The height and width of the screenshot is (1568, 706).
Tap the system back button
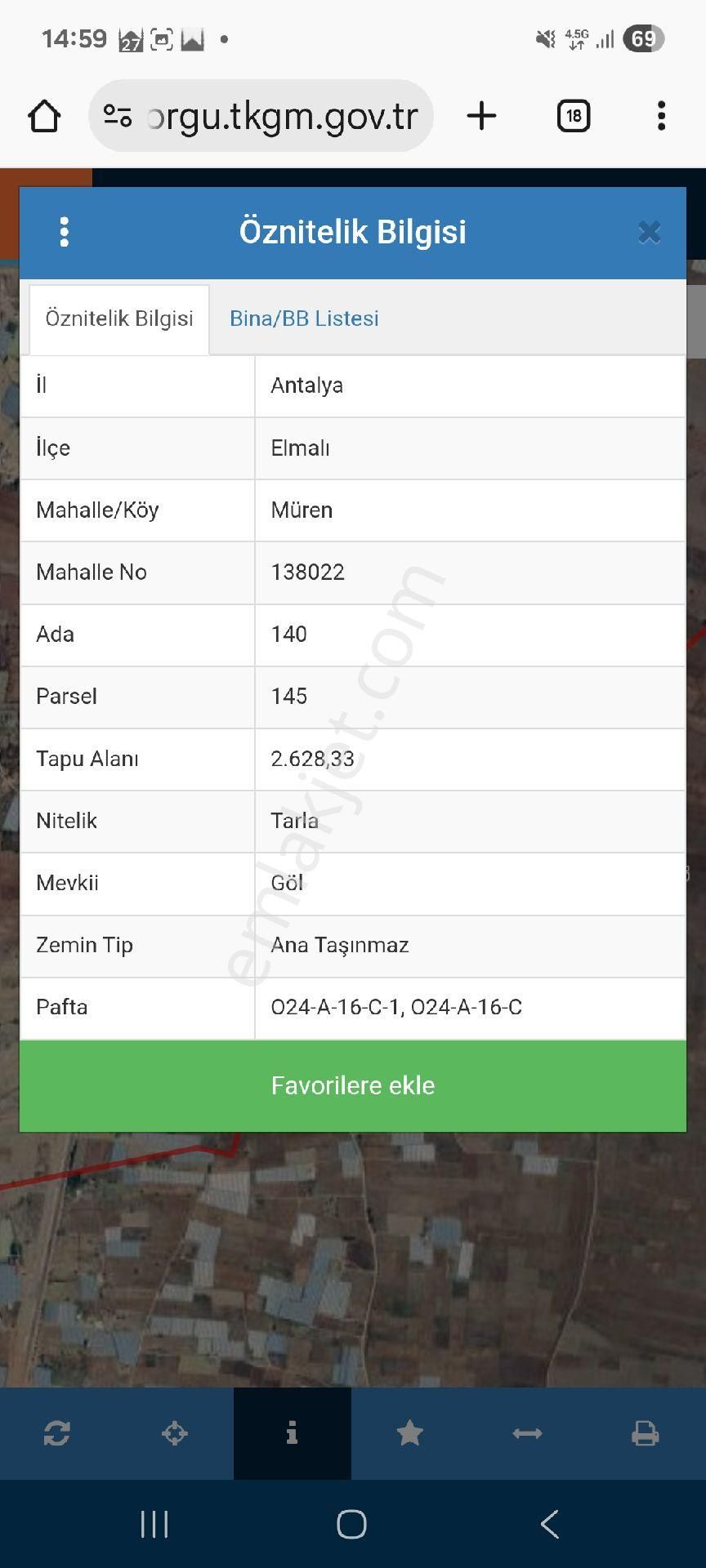click(550, 1524)
